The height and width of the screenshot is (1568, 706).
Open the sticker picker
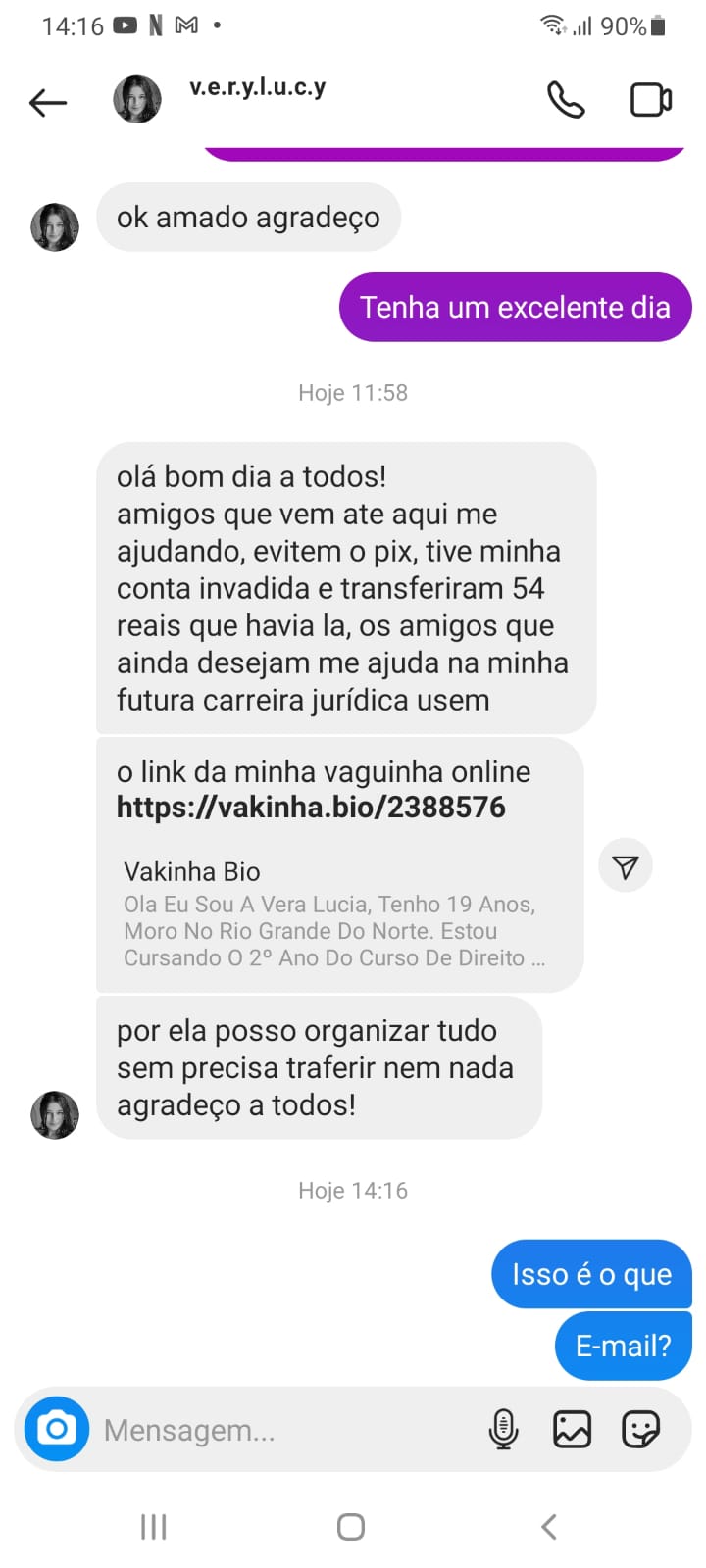coord(640,1429)
